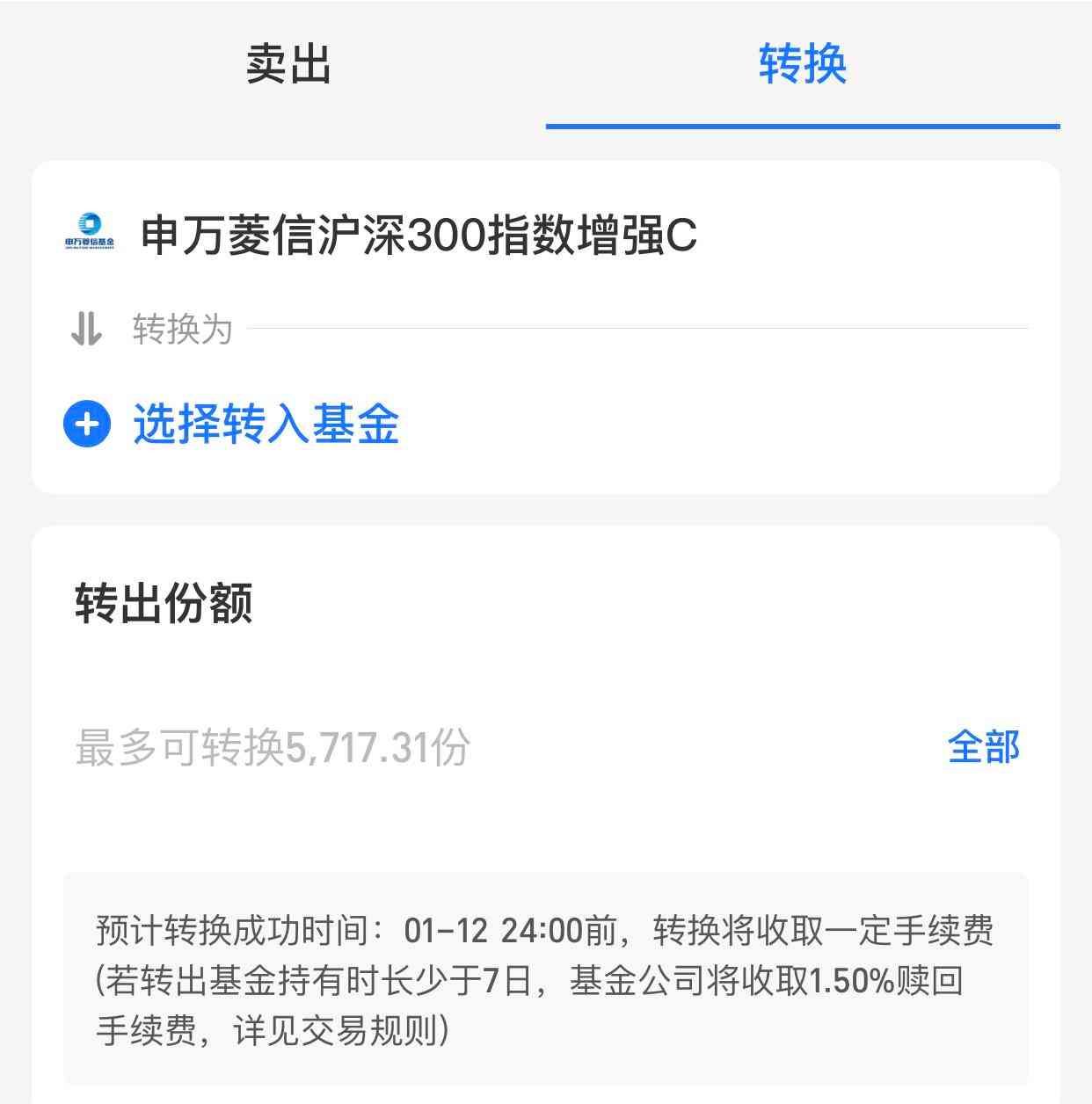This screenshot has height=1104, width=1092.
Task: Select the fee notice text block
Action: click(x=545, y=976)
